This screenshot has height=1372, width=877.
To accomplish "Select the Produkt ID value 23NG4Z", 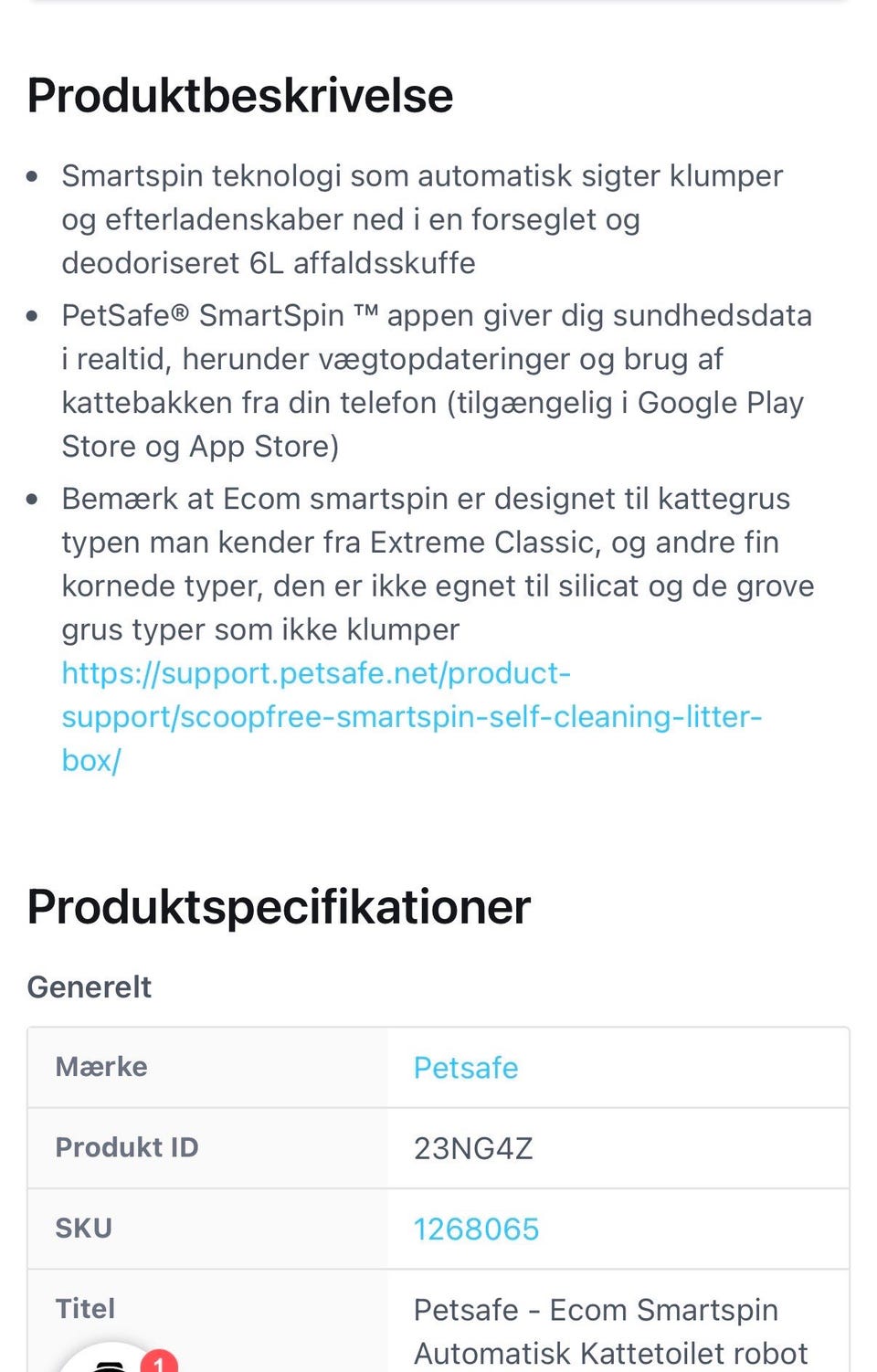I will click(x=473, y=1148).
